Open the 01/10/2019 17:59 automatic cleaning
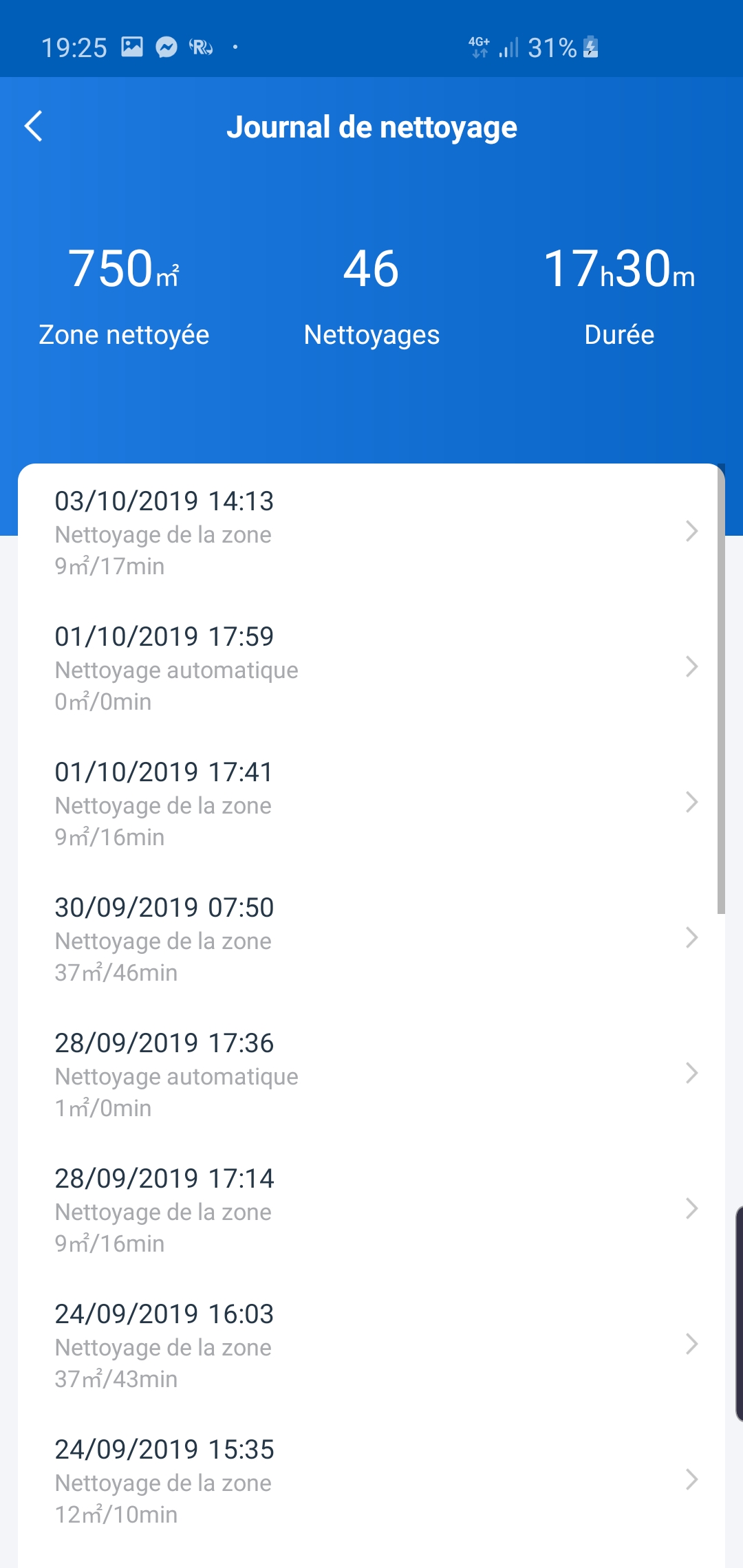 [371, 668]
